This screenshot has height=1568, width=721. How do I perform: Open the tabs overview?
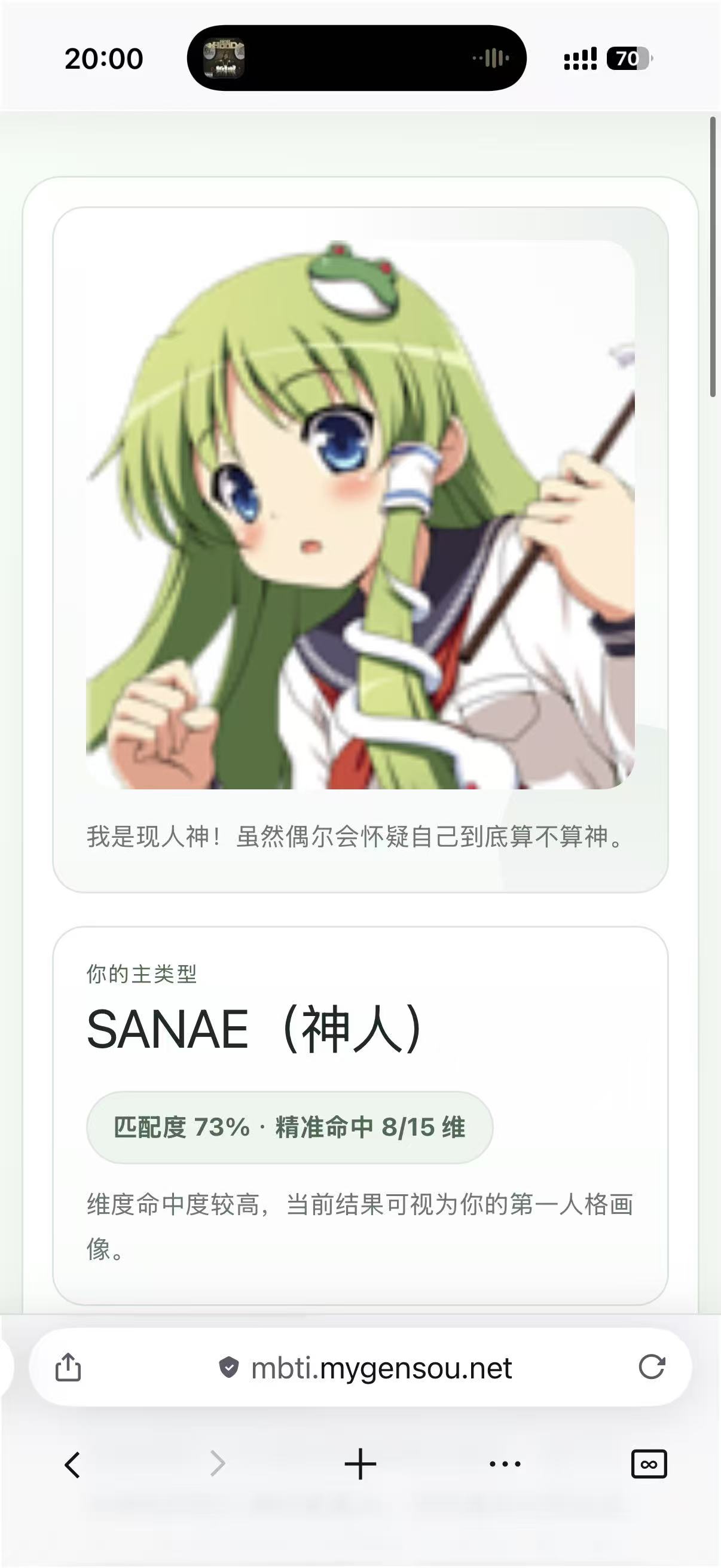(x=649, y=1464)
